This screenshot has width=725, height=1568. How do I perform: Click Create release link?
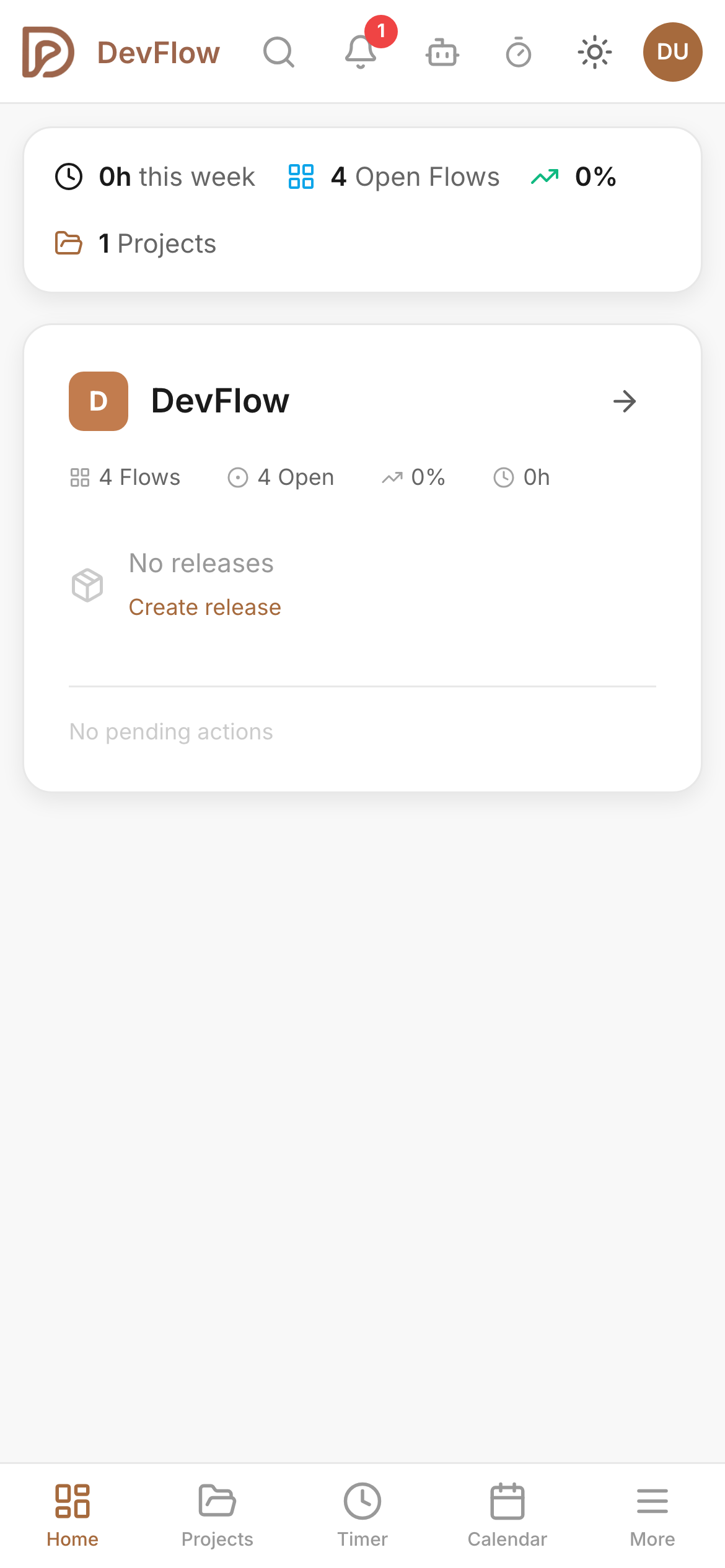[x=204, y=607]
